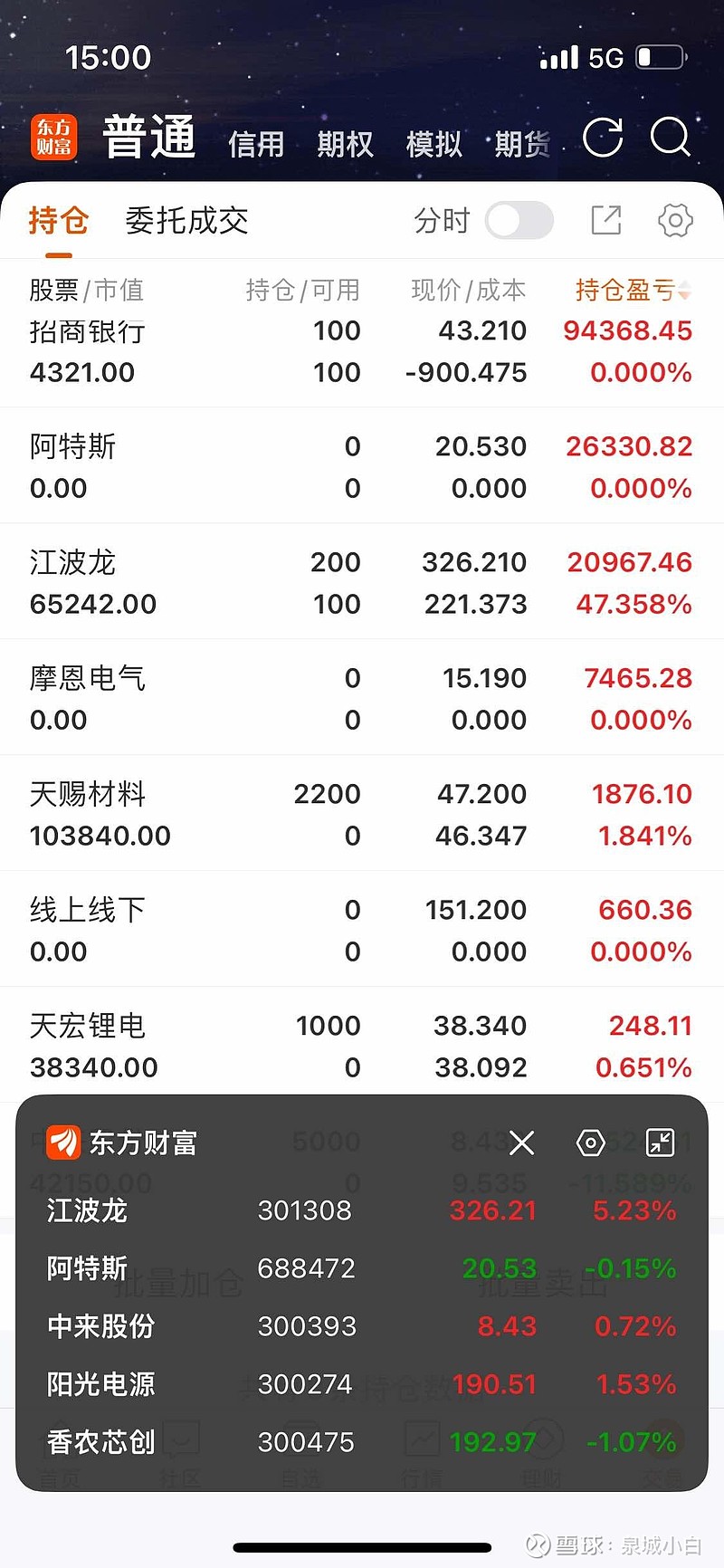Open 香农芯创 quote in floating list
This screenshot has height=1568, width=724.
[362, 1442]
